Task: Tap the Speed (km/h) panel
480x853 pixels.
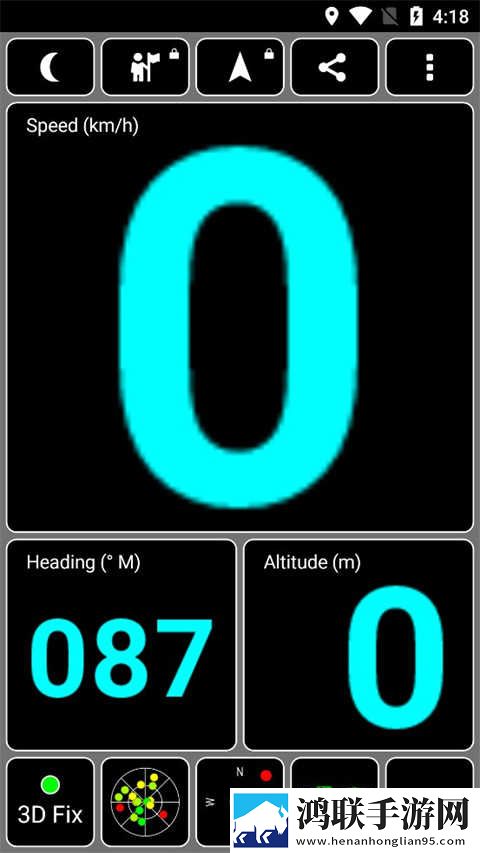Action: [x=240, y=317]
